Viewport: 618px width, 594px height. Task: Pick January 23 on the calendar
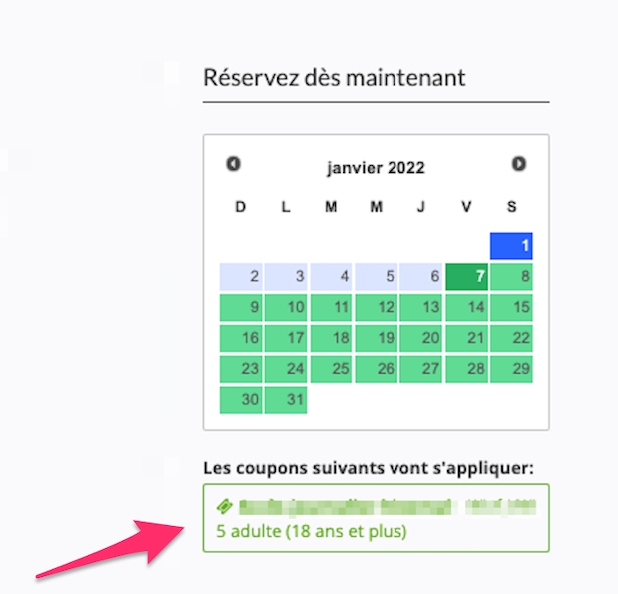pos(241,369)
